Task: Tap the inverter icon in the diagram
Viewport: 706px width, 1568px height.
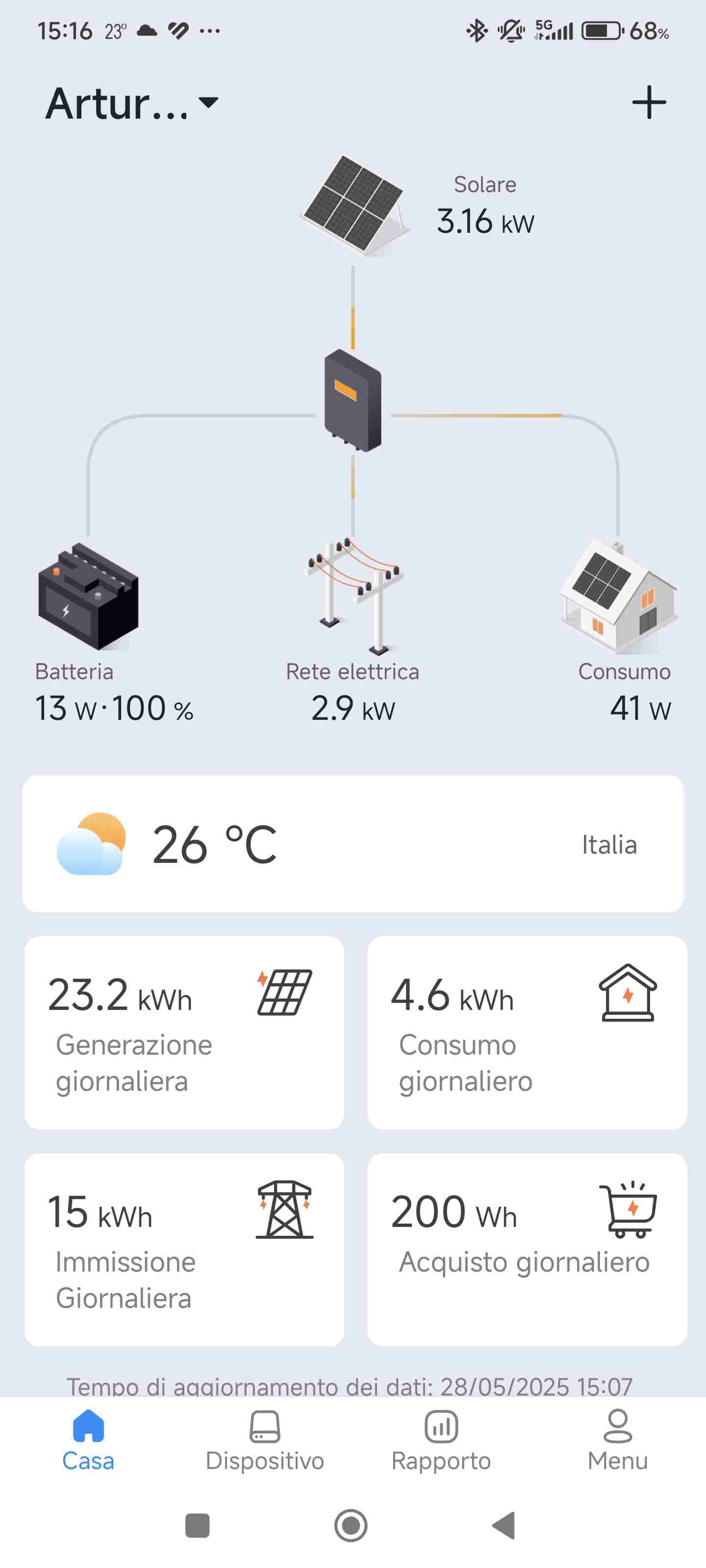Action: coord(353,400)
